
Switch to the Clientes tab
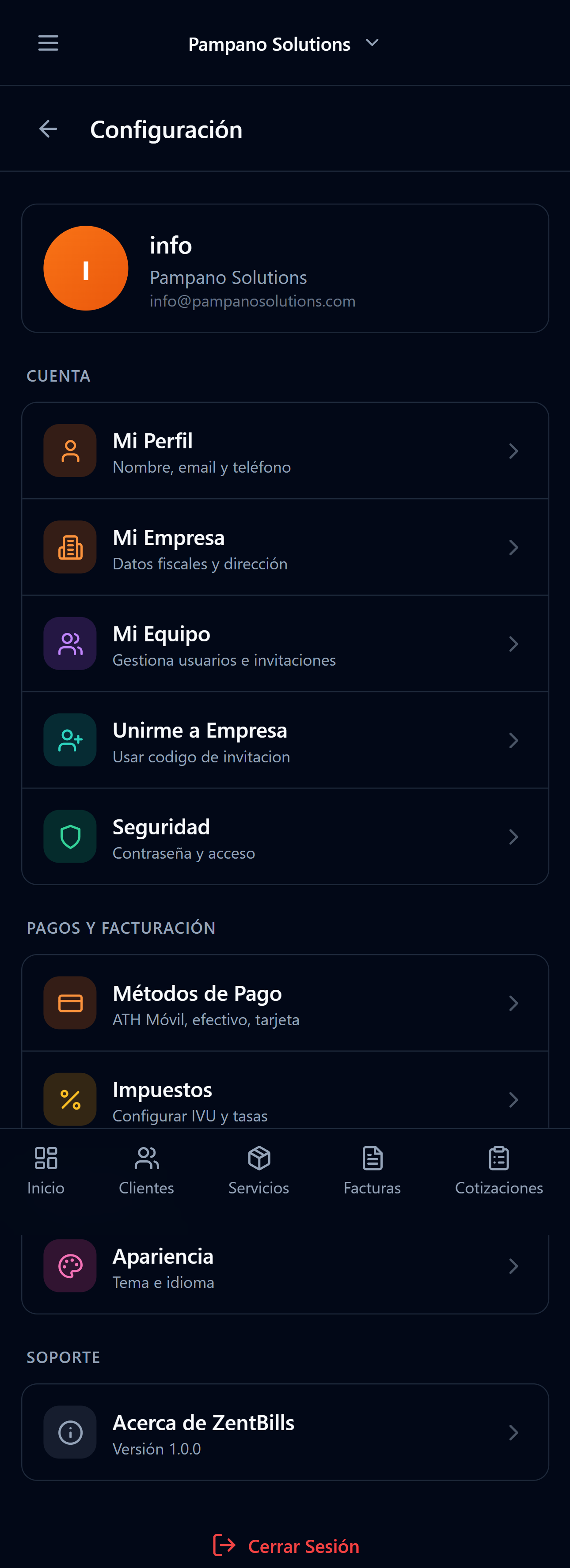tap(146, 1167)
